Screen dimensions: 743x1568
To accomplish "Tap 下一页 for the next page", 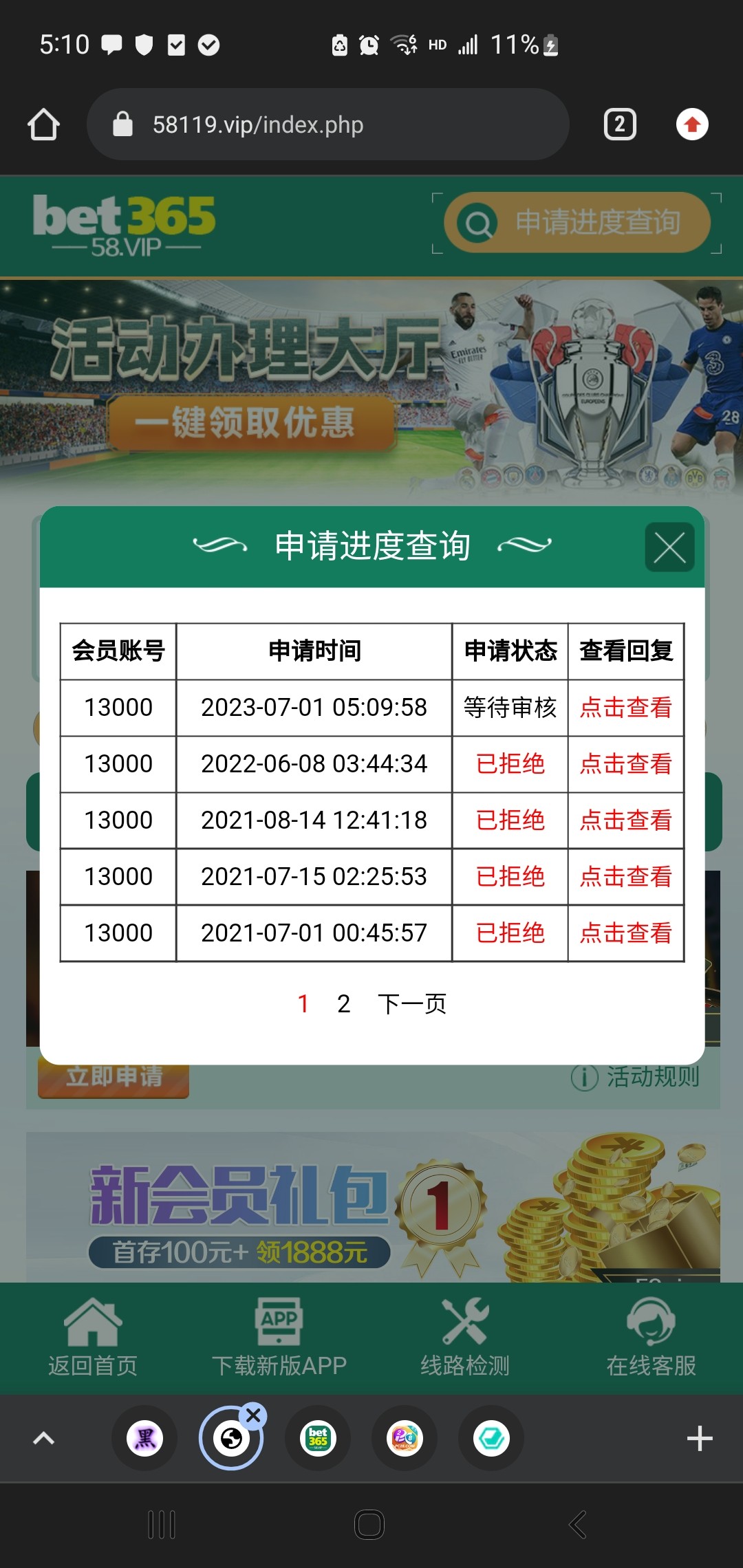I will point(411,1004).
